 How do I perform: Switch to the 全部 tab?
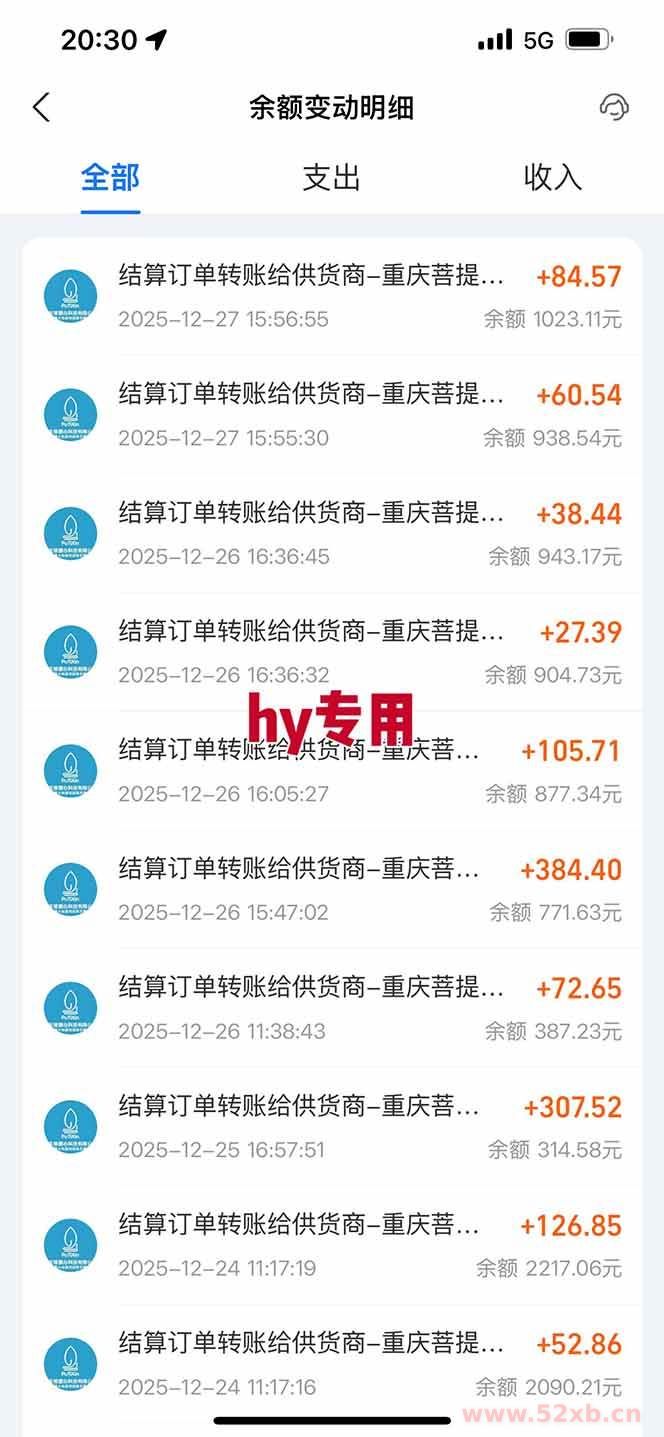coord(110,177)
